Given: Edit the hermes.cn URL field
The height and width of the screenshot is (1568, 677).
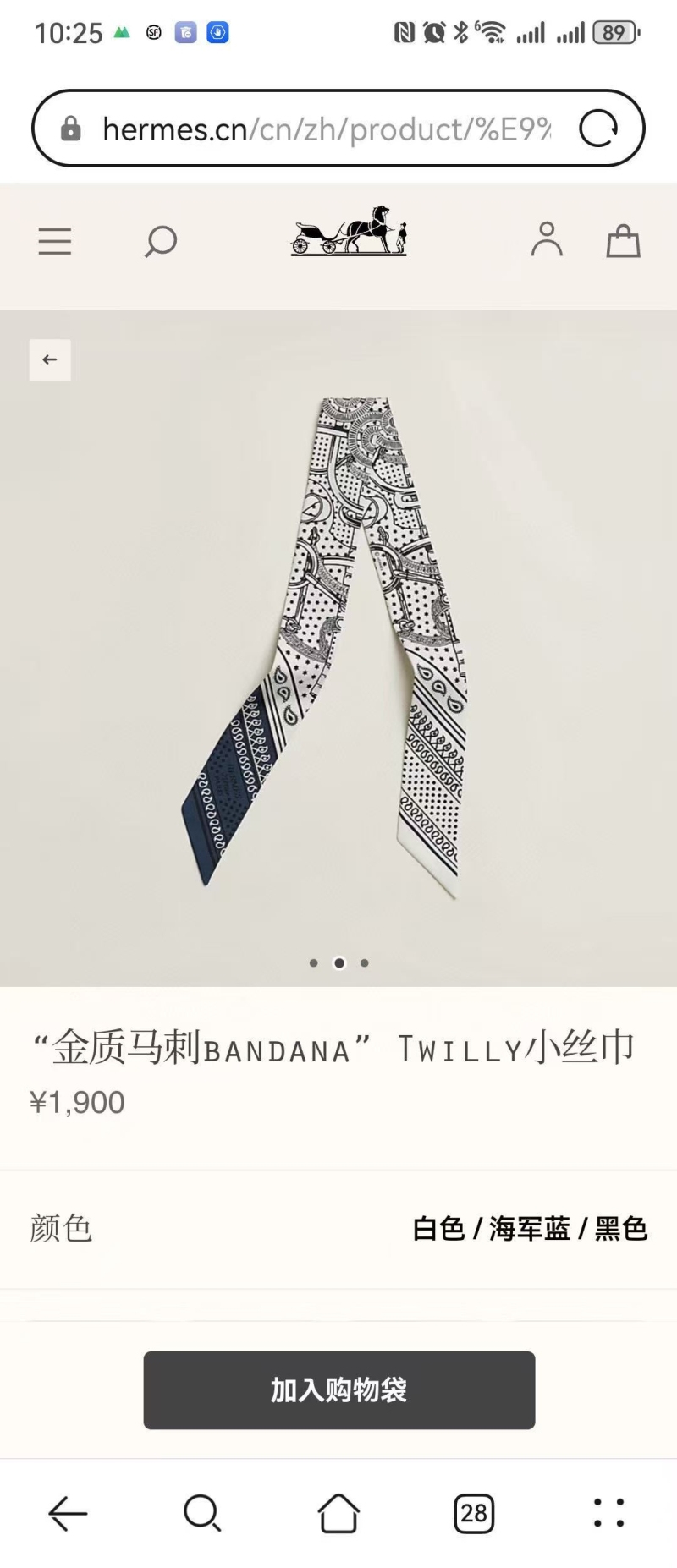Looking at the screenshot, I should point(326,129).
